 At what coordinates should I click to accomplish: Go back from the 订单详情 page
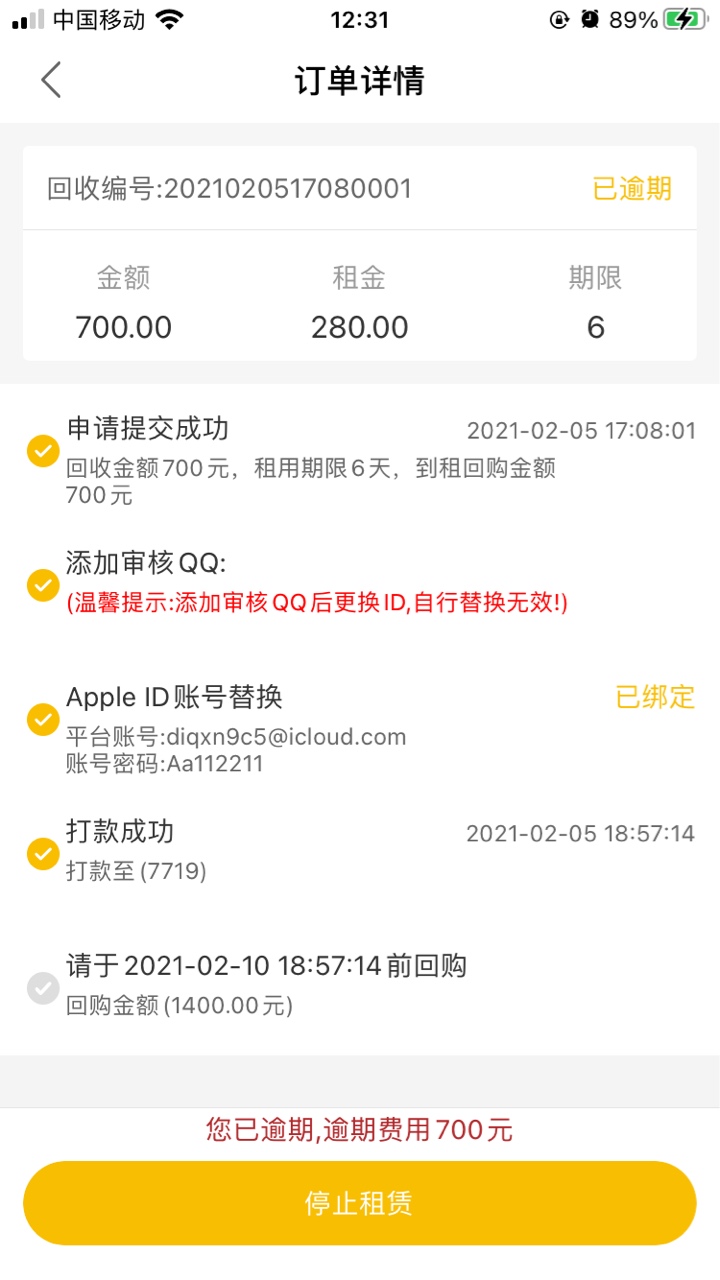51,80
